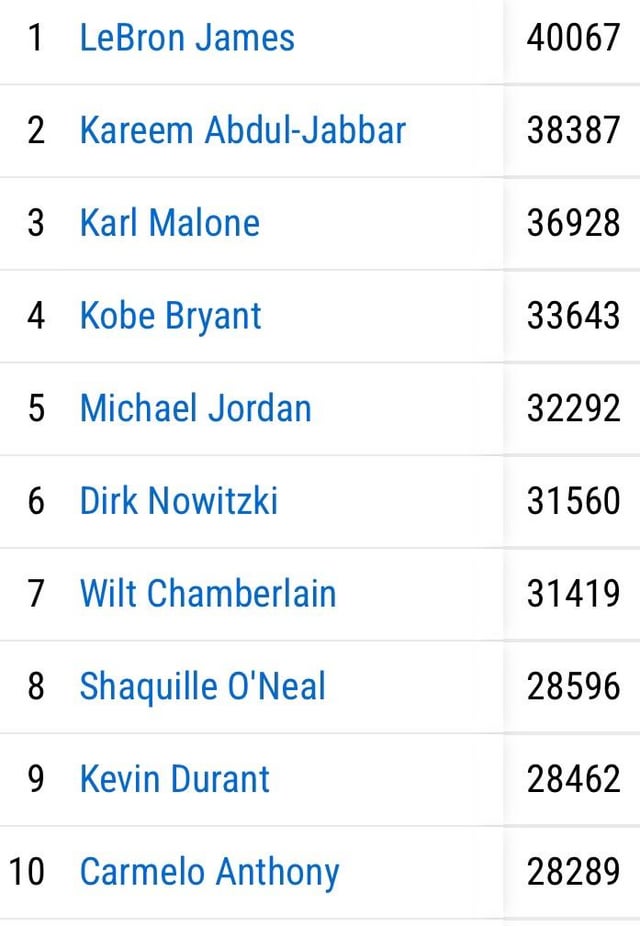Image resolution: width=640 pixels, height=926 pixels.
Task: Select the Karl Malone link
Action: click(170, 223)
